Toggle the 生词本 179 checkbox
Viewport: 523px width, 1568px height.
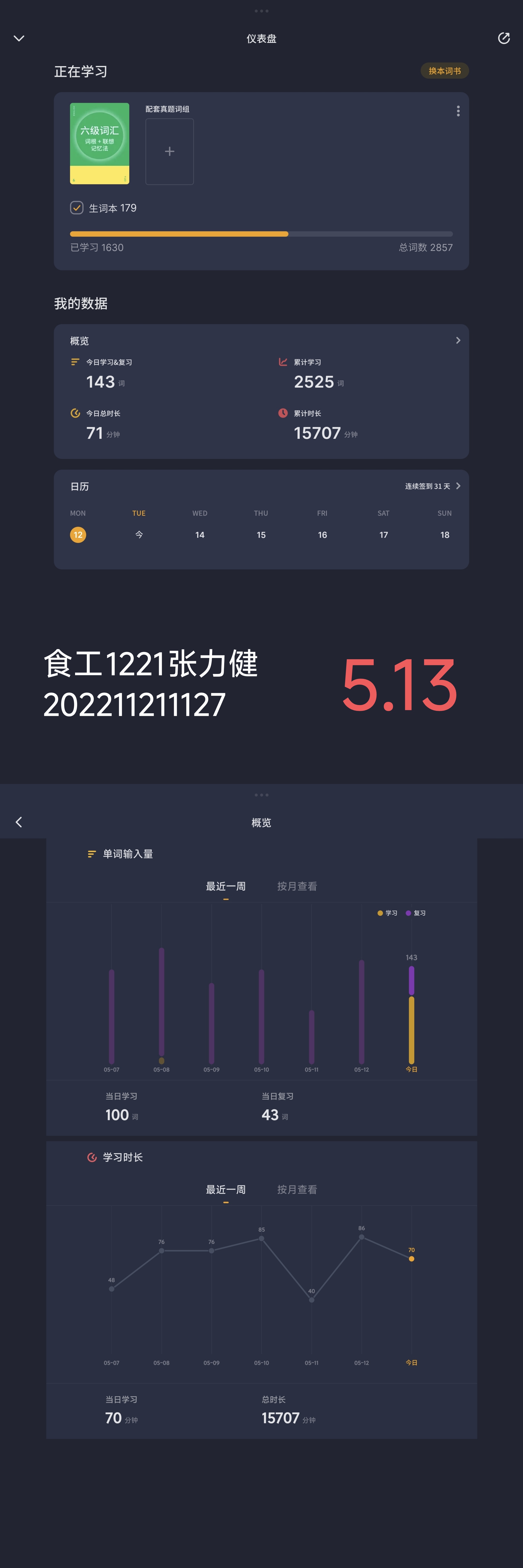pos(77,208)
